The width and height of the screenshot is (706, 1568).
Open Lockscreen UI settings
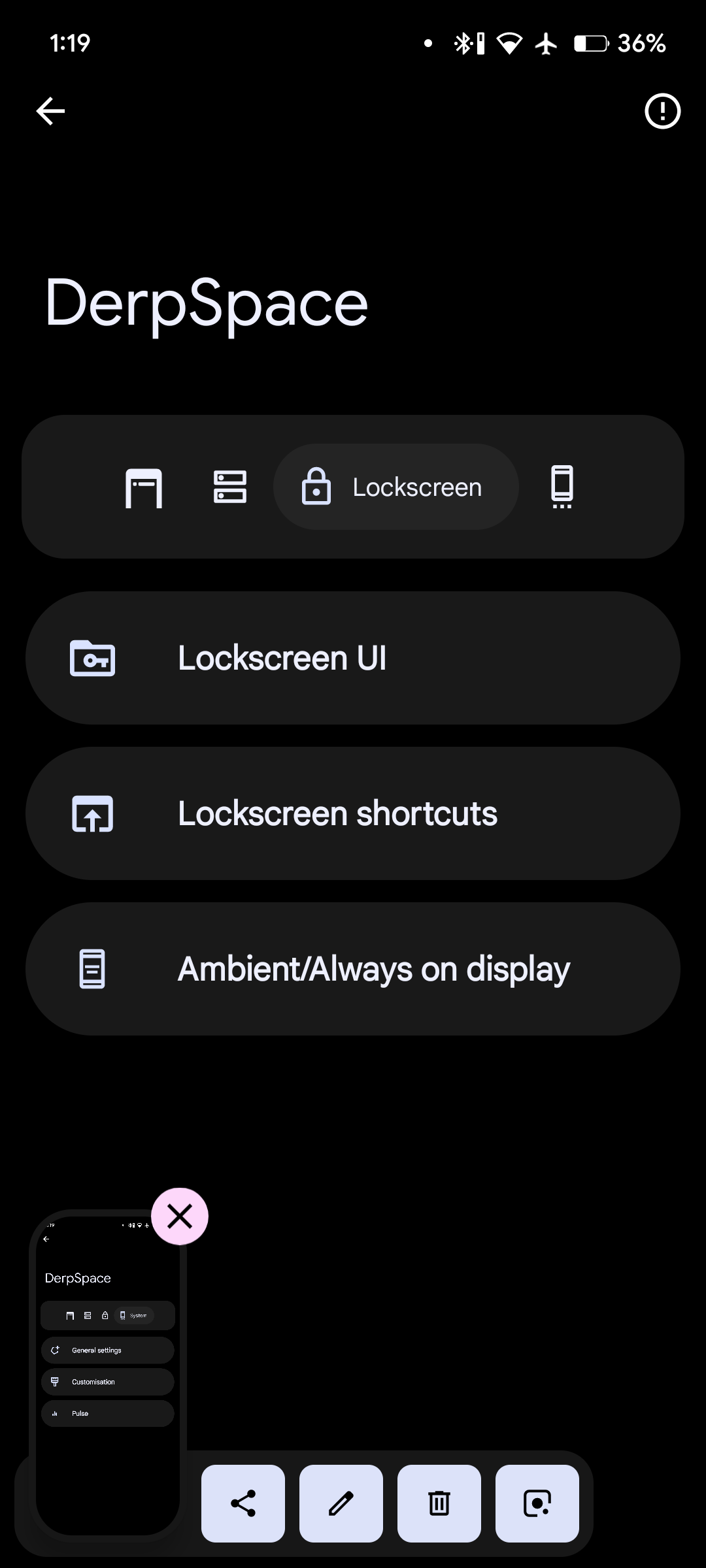point(353,658)
